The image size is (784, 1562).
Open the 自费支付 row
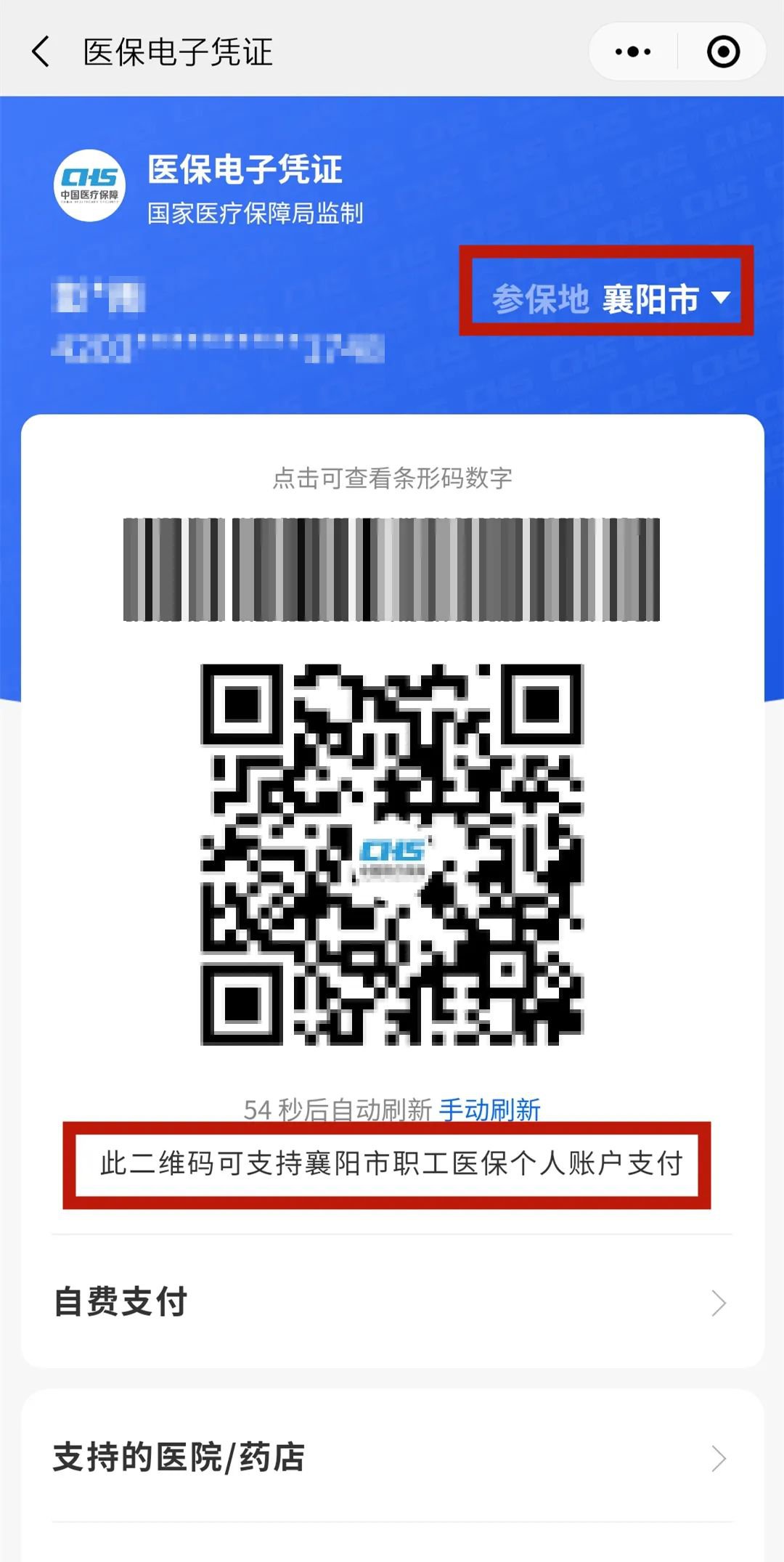392,1302
